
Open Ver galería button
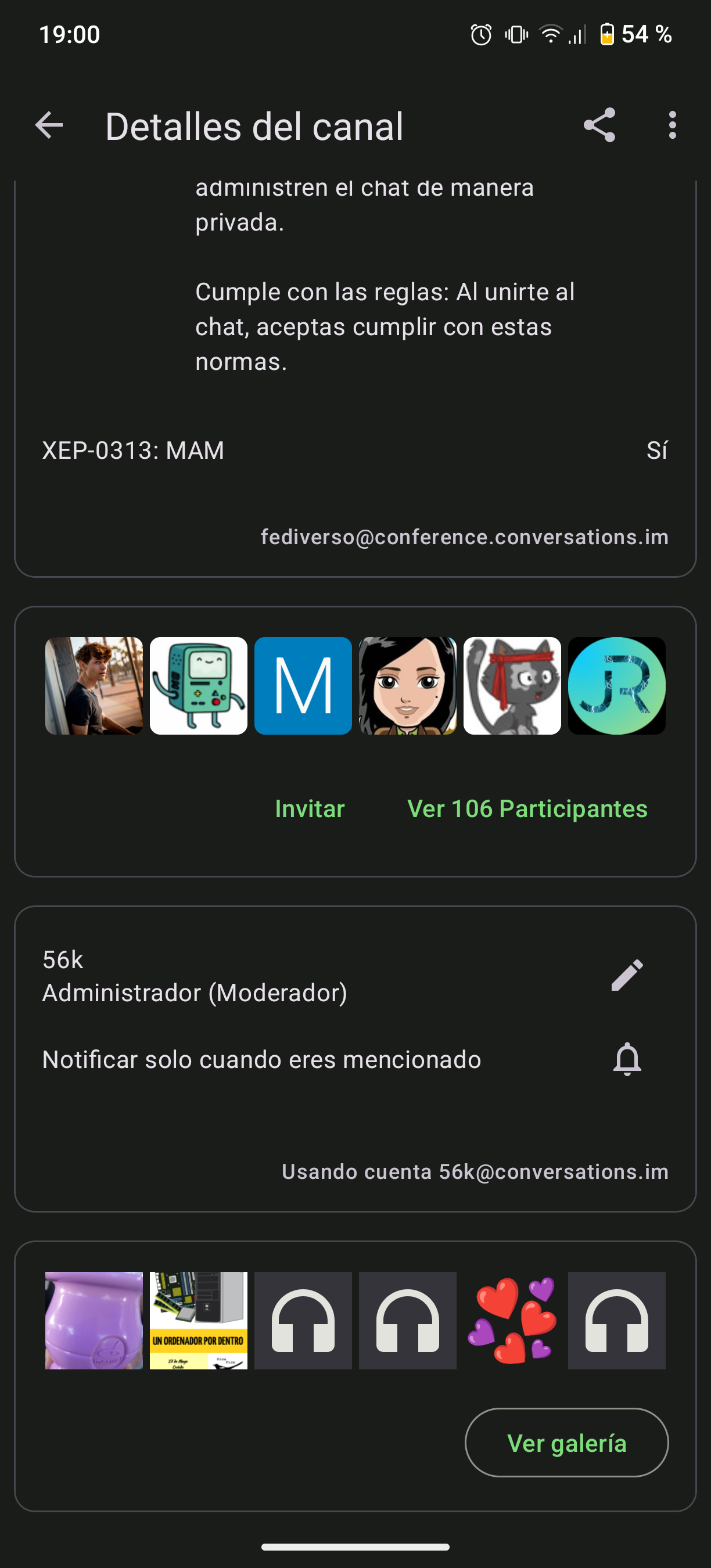coord(567,1443)
